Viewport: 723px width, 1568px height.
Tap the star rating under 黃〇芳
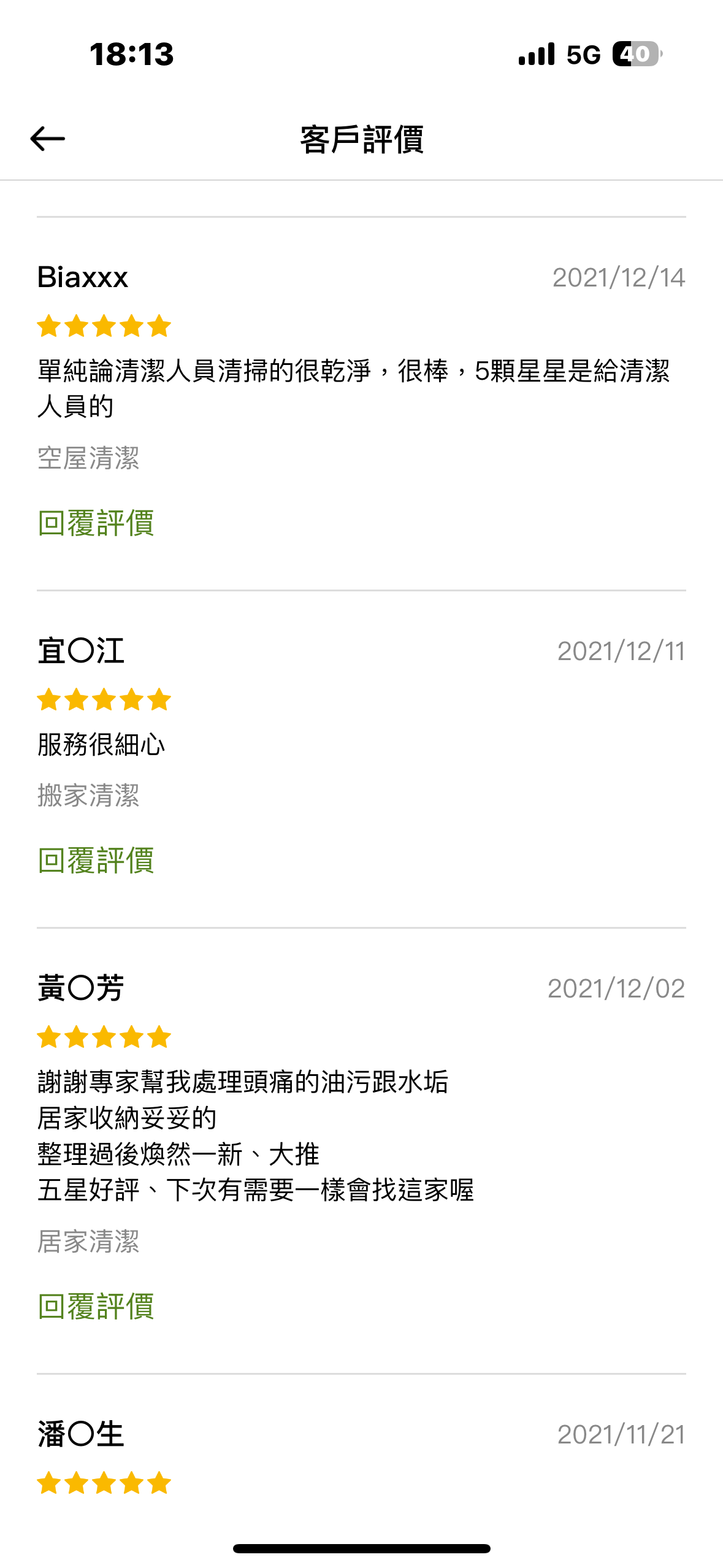(x=103, y=1037)
